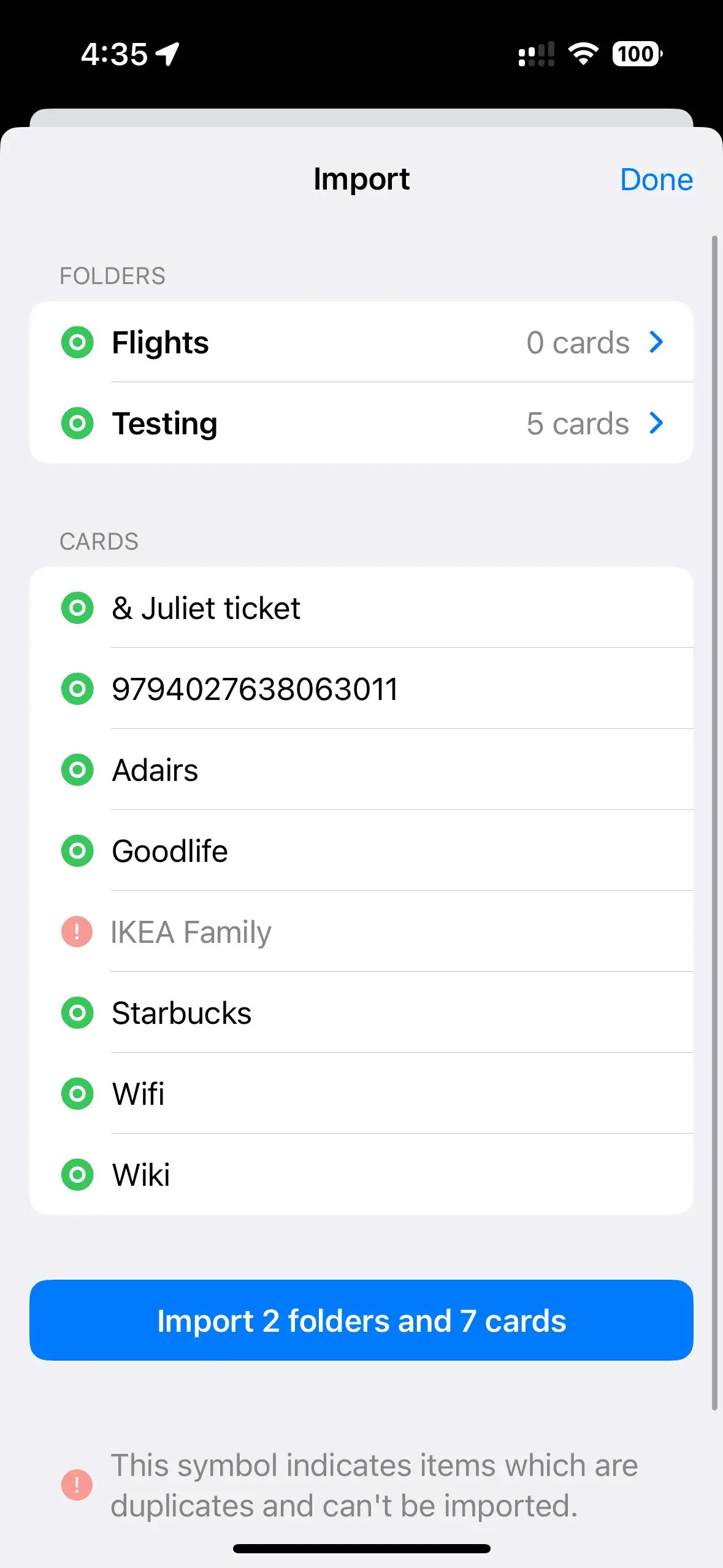723x1568 pixels.
Task: Expand the Testing folder with 5 cards
Action: (x=656, y=423)
